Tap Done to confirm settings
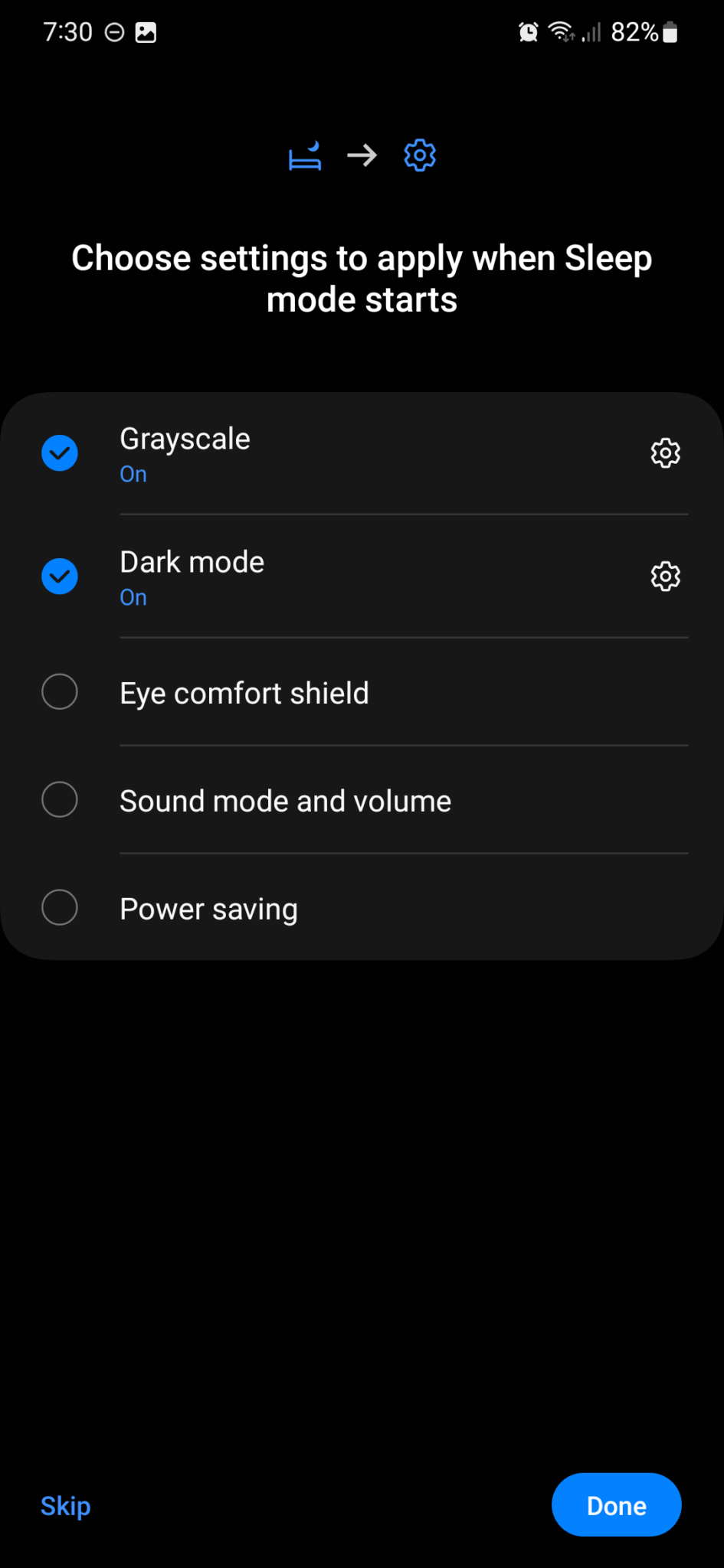 [616, 1504]
